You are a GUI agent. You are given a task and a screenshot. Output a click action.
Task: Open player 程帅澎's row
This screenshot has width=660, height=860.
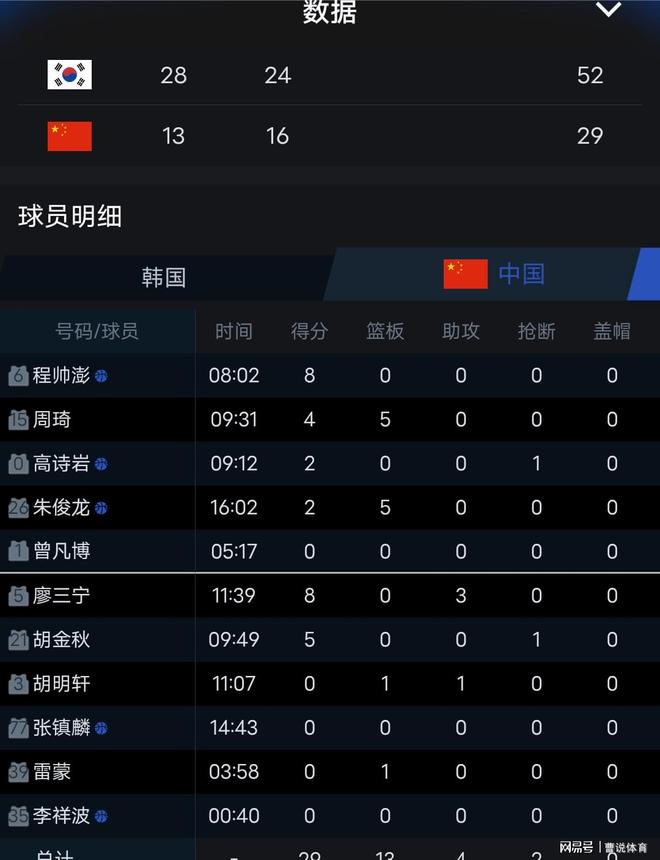coord(62,376)
